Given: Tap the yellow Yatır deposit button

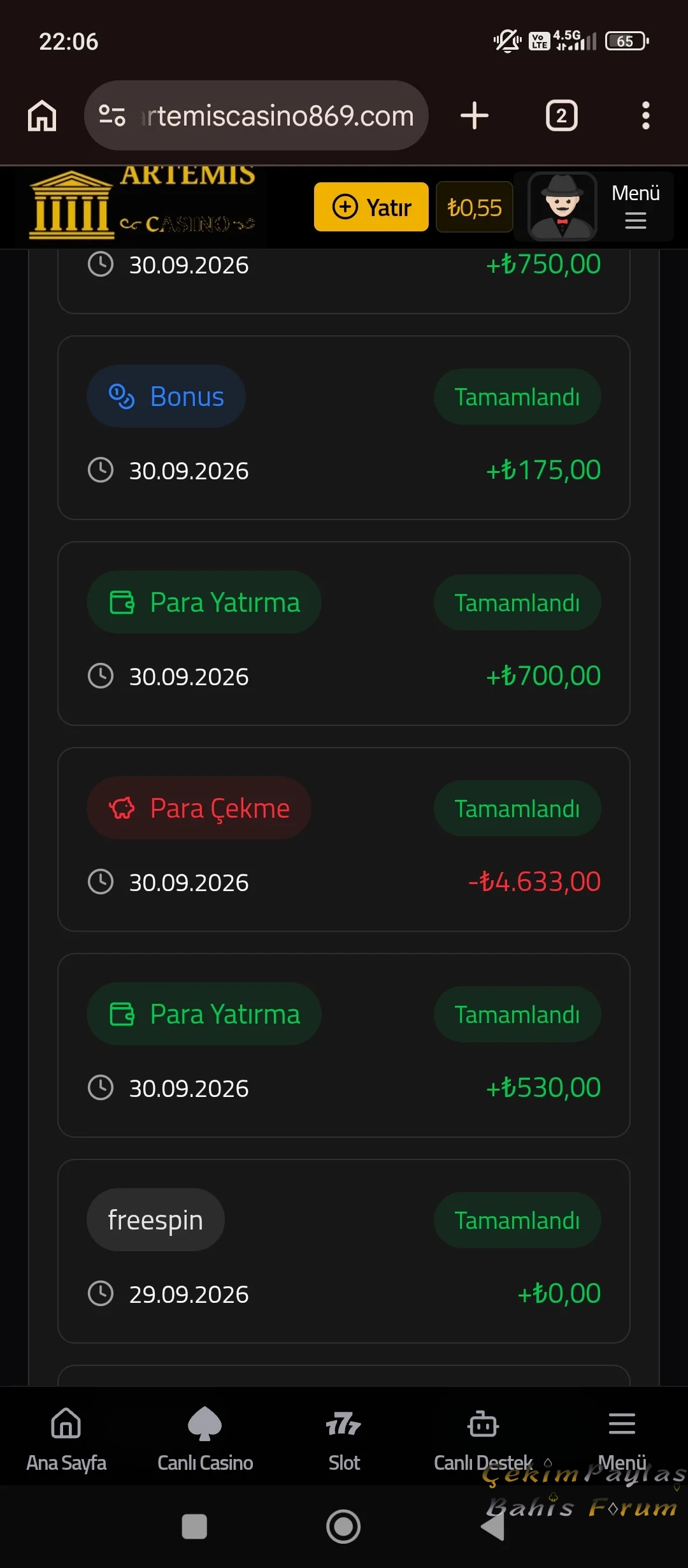Looking at the screenshot, I should [371, 207].
